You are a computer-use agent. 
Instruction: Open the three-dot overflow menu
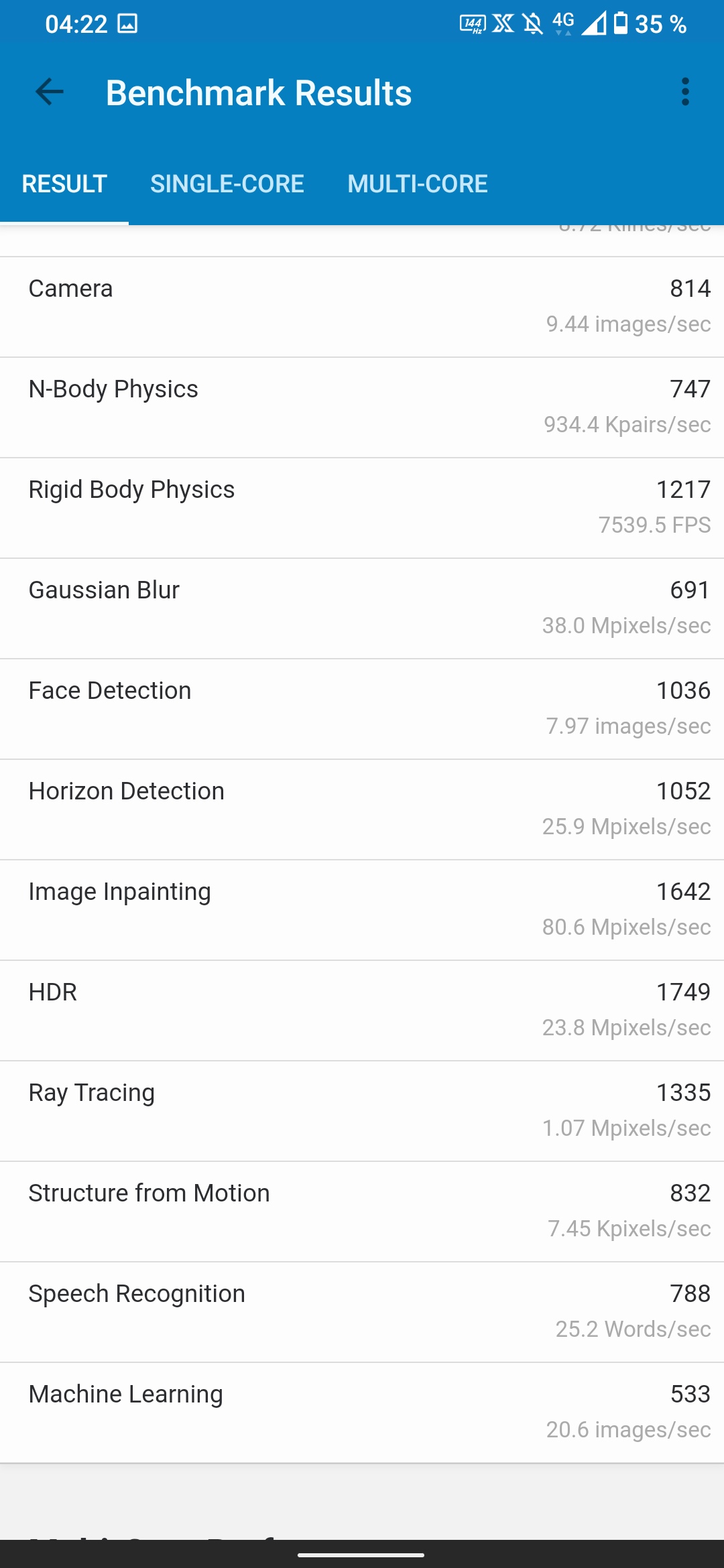684,92
